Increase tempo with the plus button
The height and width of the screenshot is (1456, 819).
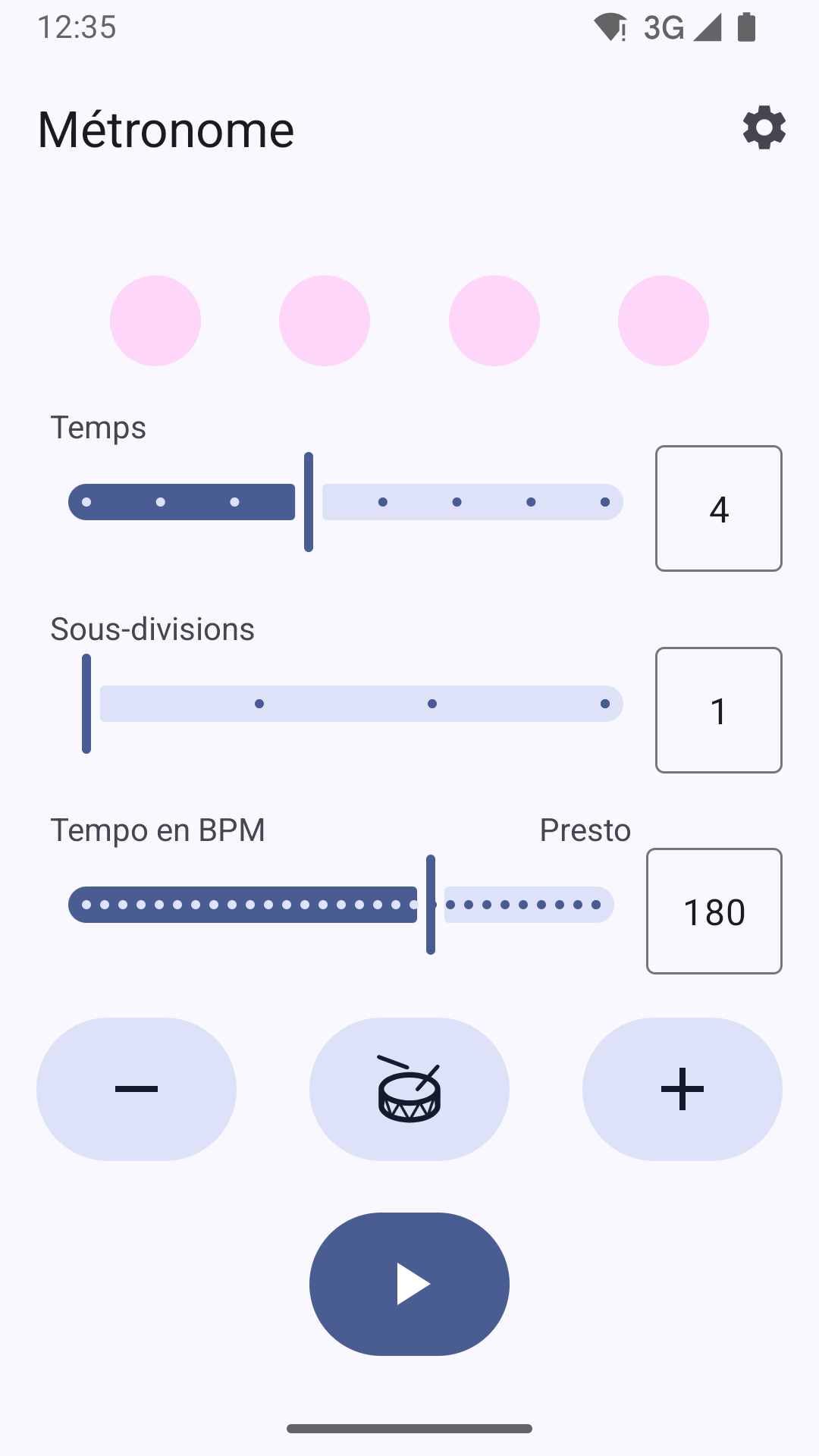coord(682,1089)
